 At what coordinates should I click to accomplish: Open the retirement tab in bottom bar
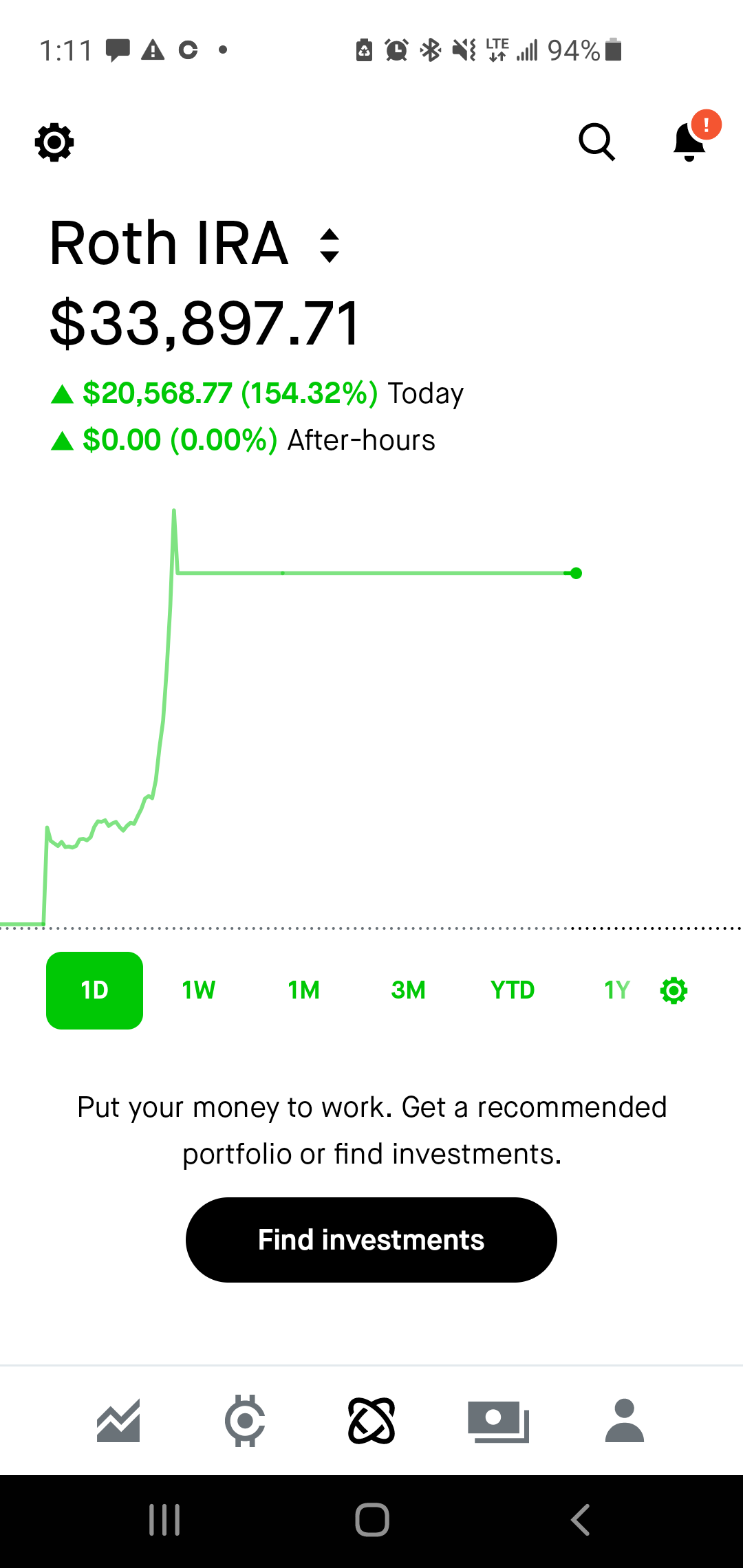point(371,1421)
